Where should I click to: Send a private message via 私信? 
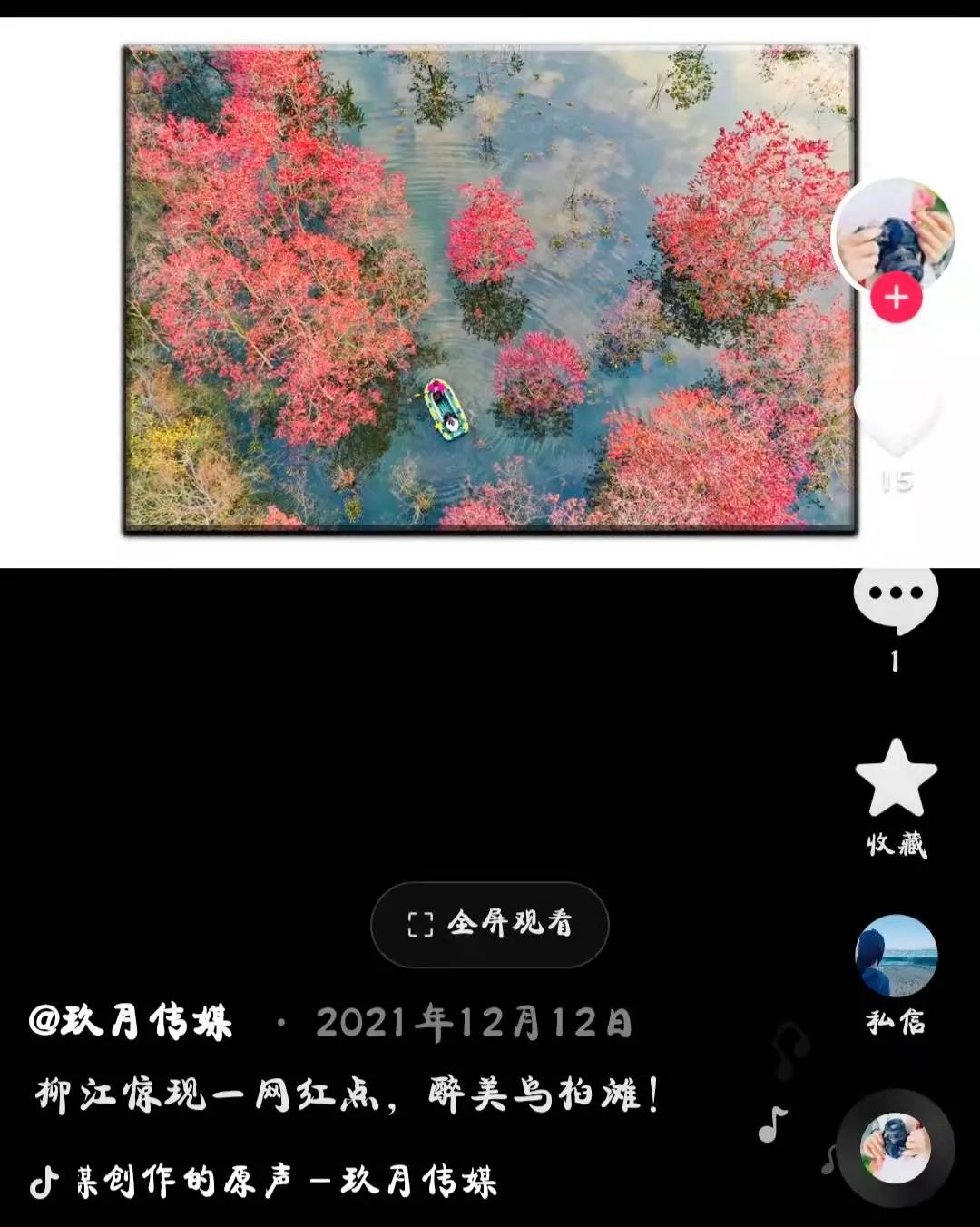(897, 957)
